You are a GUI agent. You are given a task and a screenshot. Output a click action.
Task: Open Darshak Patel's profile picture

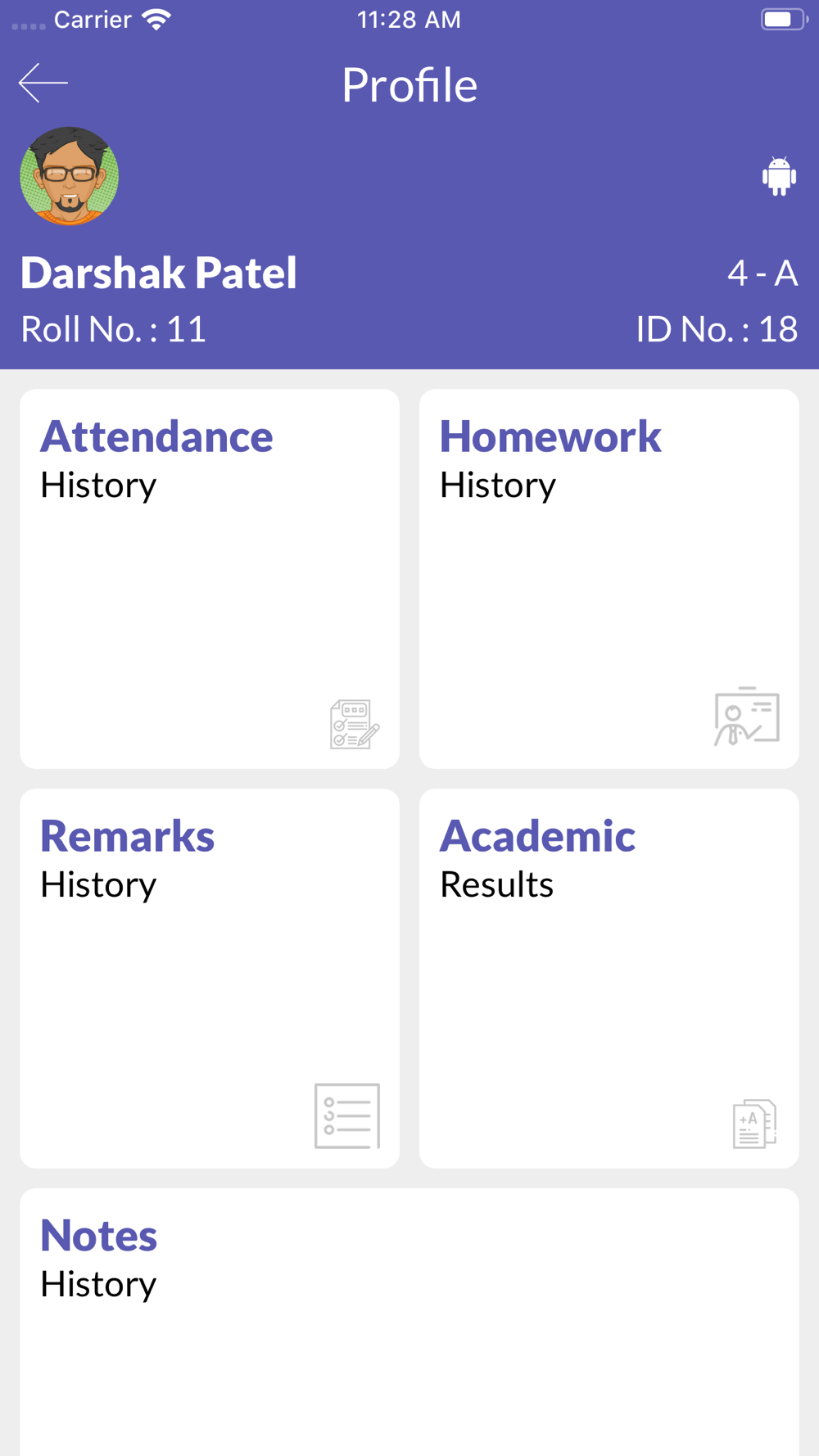[70, 176]
